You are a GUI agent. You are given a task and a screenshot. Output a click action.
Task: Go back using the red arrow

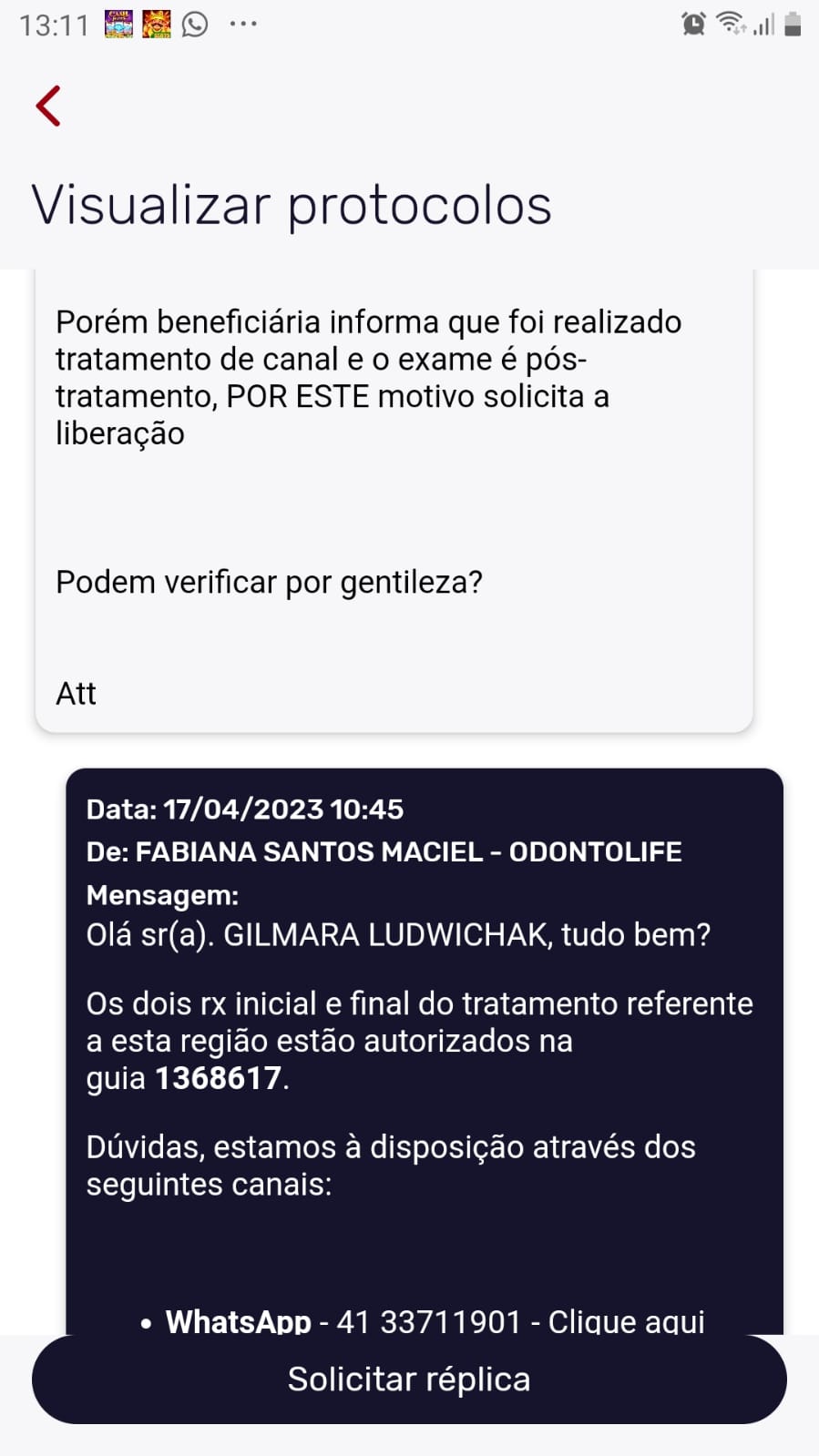tap(48, 106)
